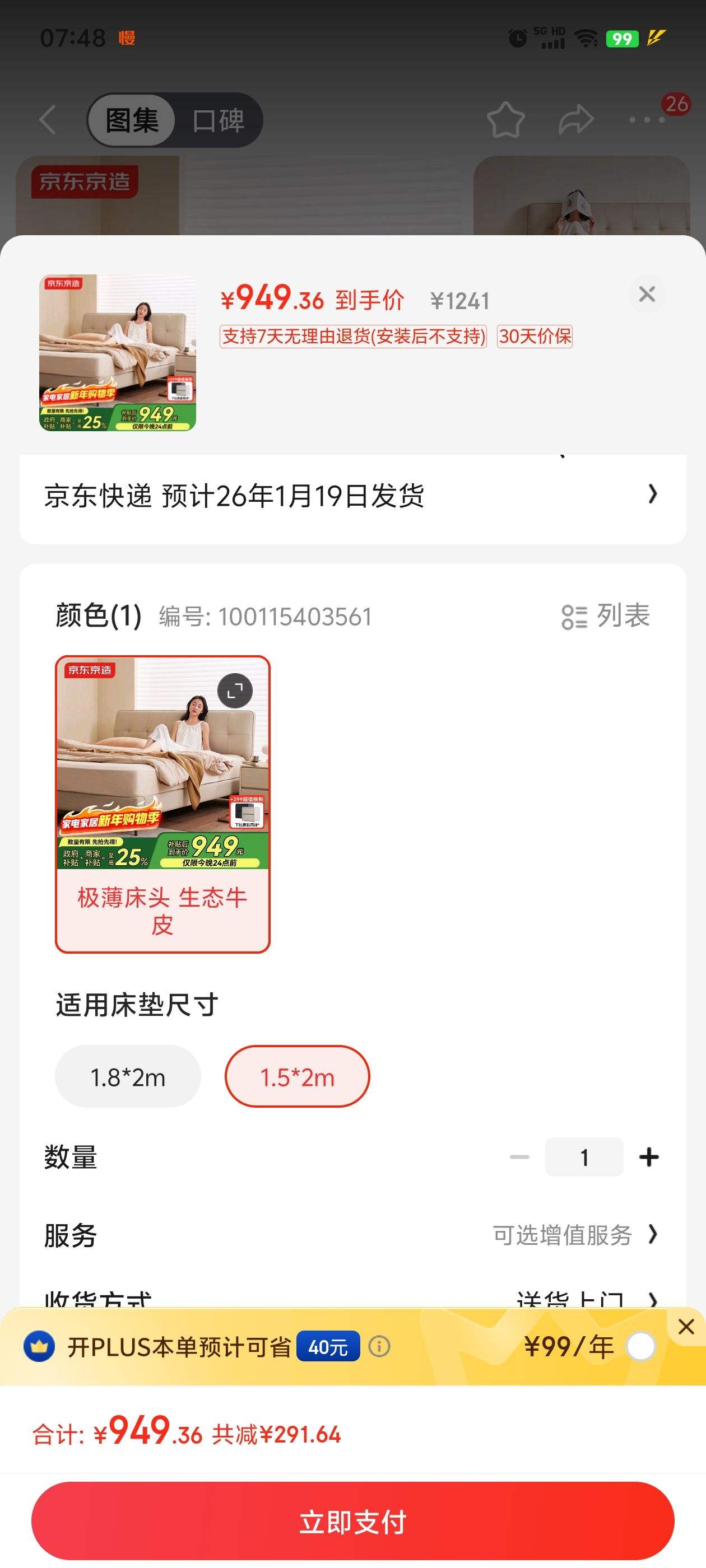Show info about the PLUS 40元 saving
This screenshot has height=1568, width=706.
(379, 1346)
